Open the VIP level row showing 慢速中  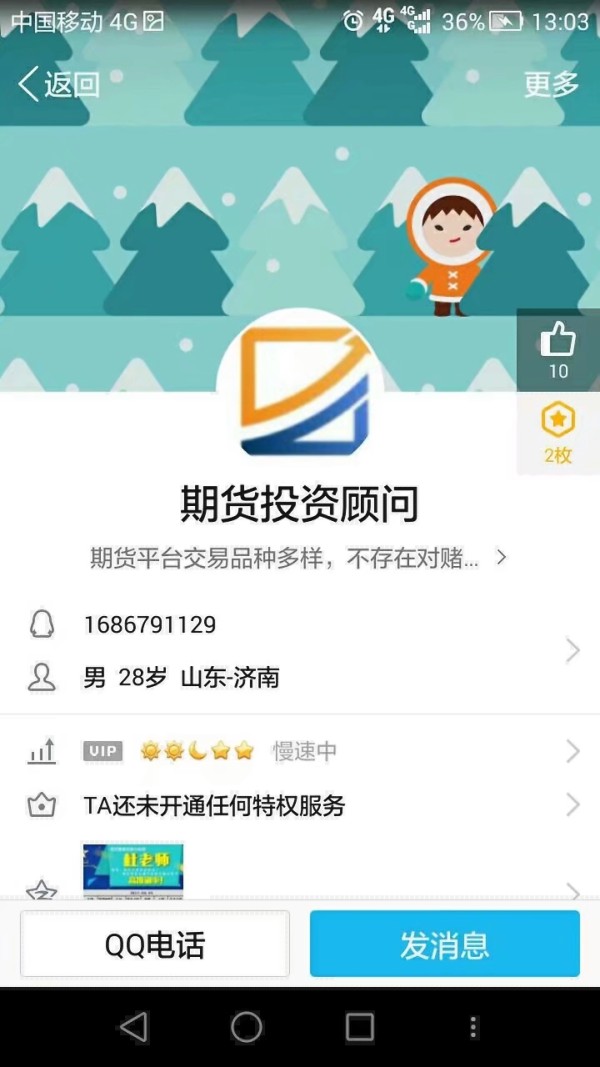(300, 751)
